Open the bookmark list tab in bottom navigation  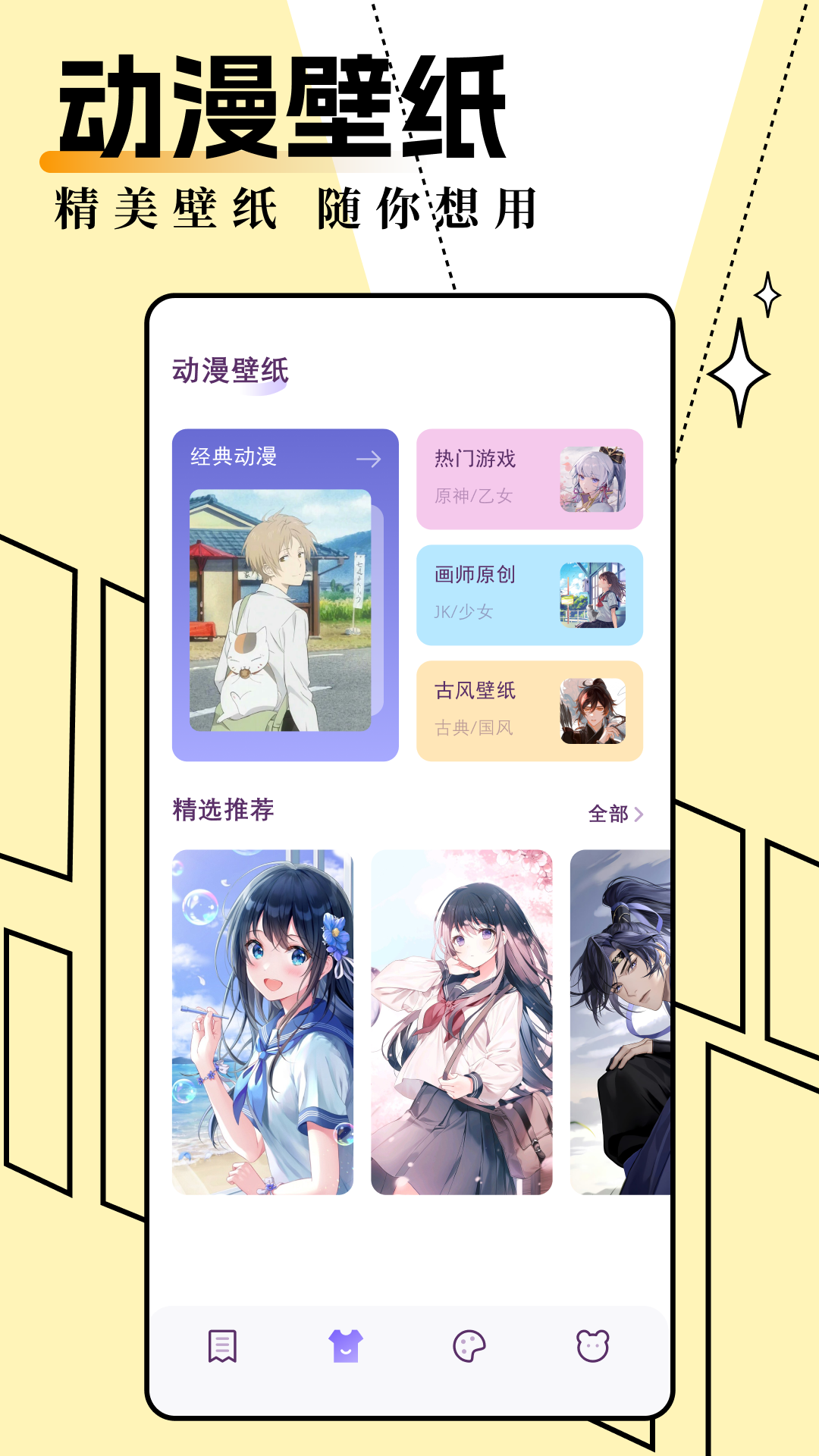(x=221, y=1344)
